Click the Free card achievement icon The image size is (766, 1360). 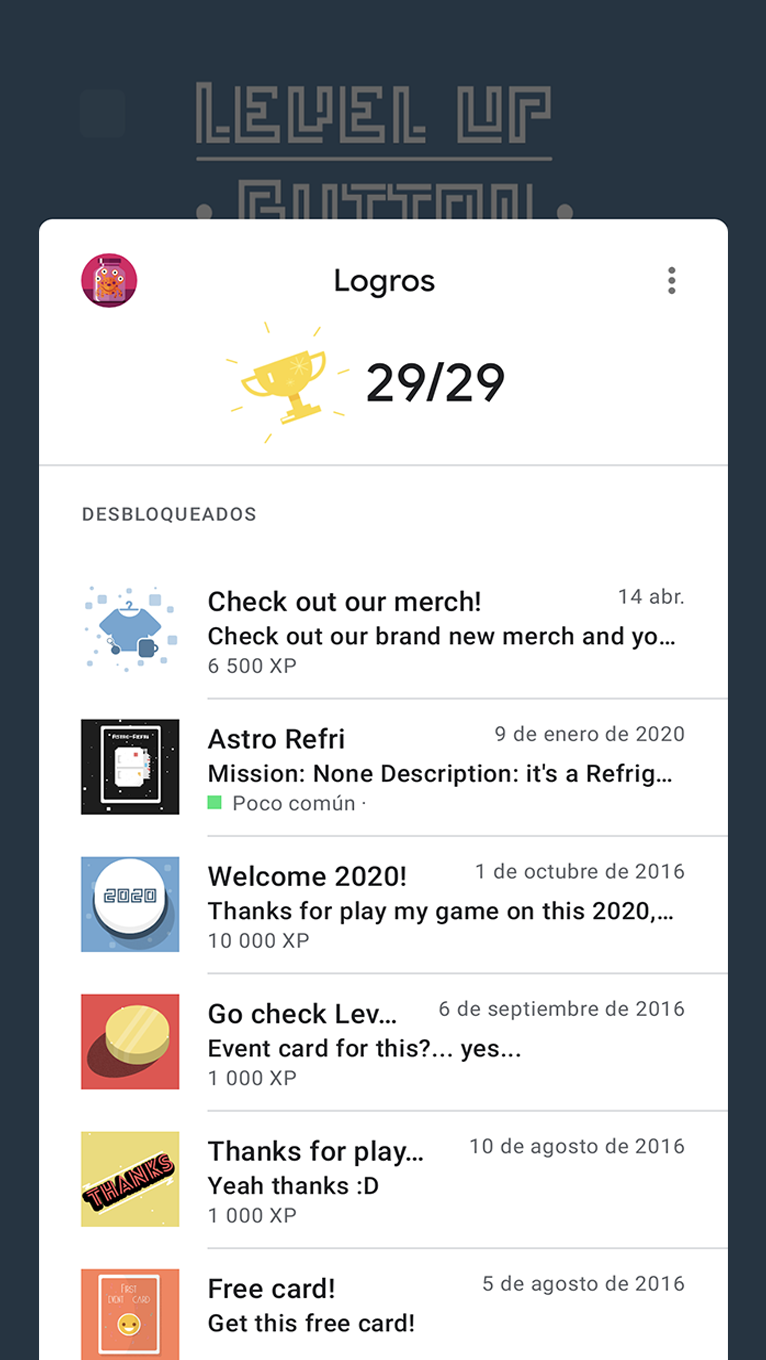pos(129,1314)
